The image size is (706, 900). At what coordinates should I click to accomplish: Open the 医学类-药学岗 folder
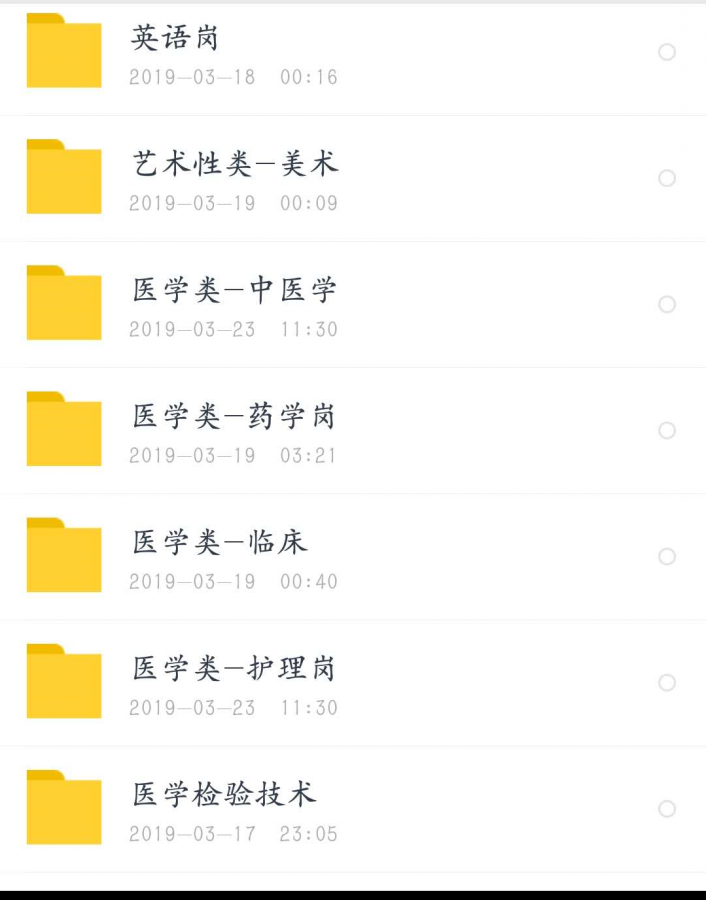point(234,416)
